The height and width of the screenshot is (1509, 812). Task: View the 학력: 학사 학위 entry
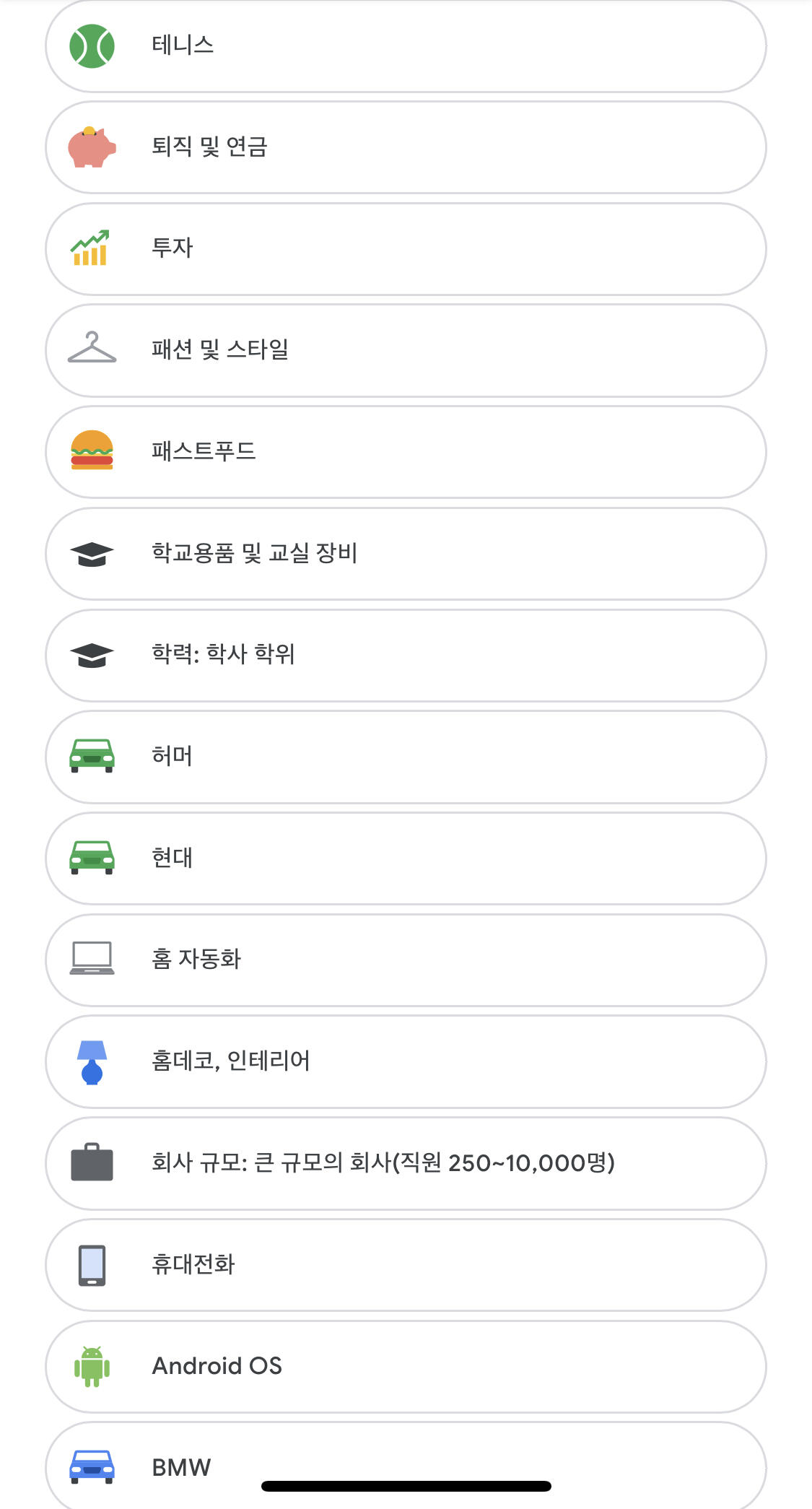[404, 656]
